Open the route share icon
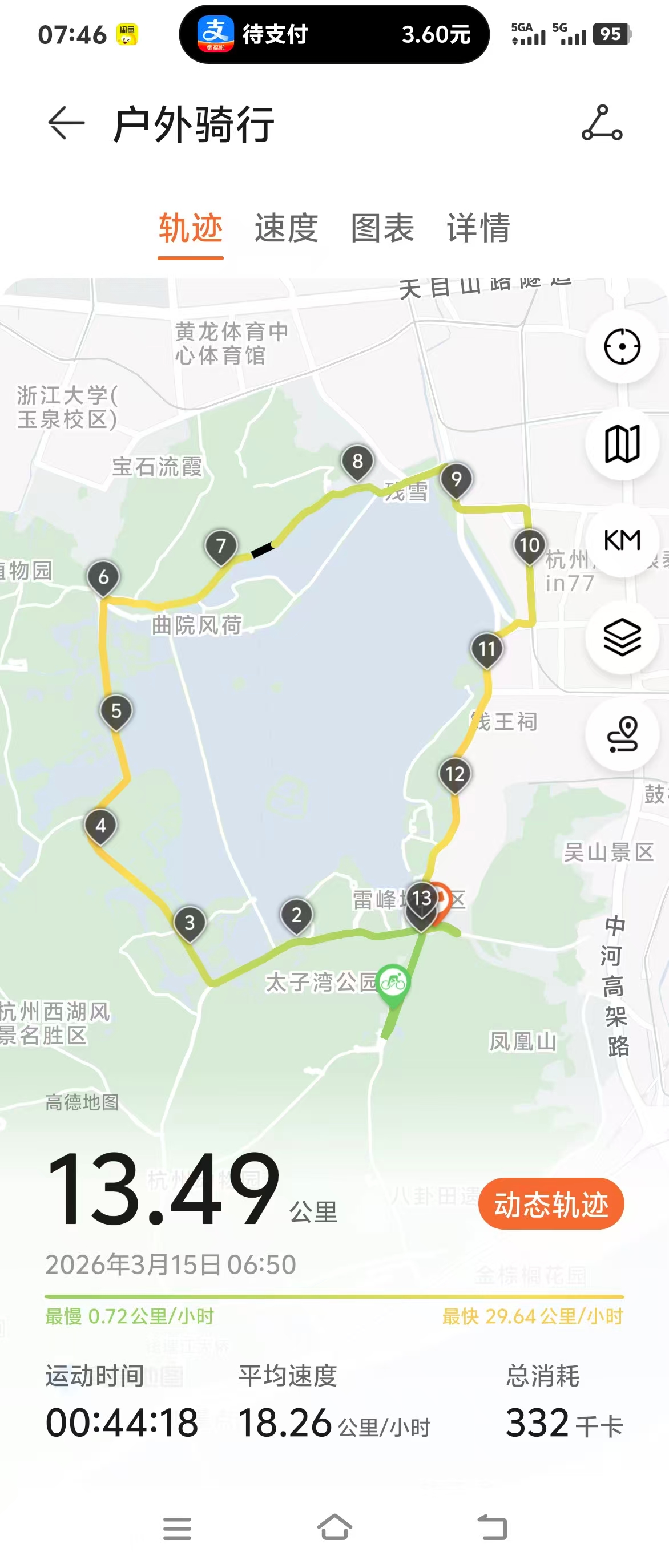The image size is (669, 1568). [x=602, y=124]
